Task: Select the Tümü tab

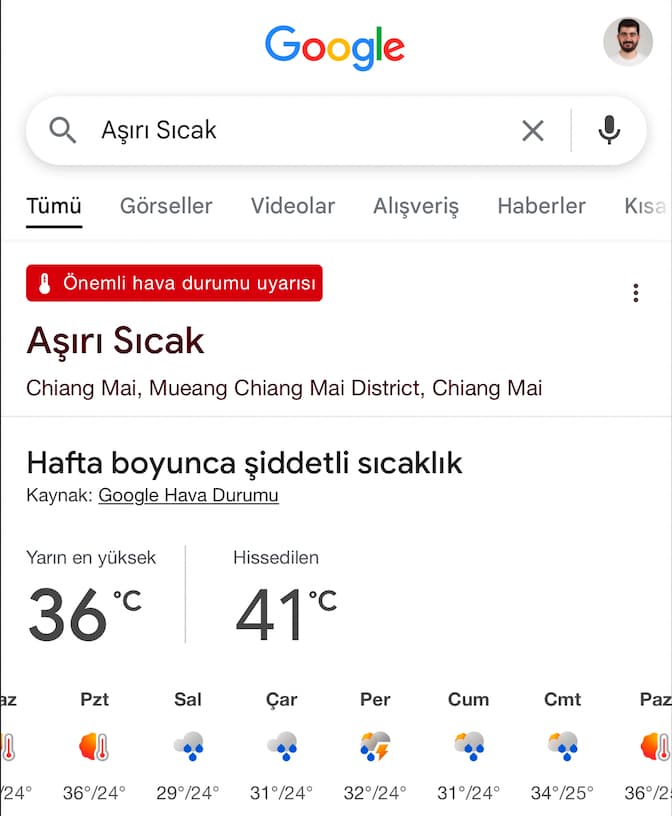Action: 54,206
